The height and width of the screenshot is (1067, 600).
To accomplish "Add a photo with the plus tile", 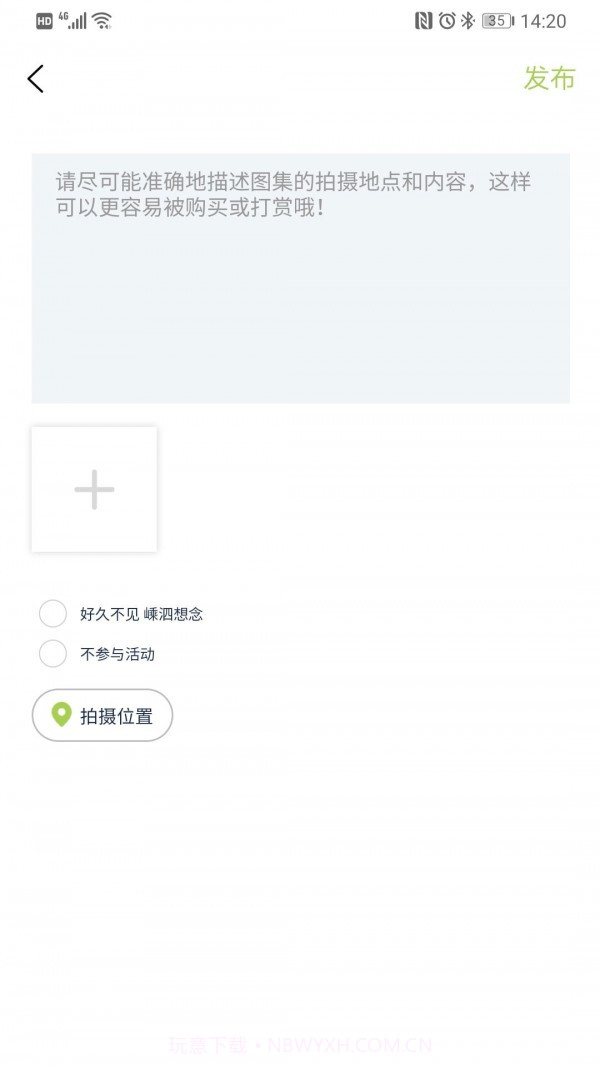I will click(94, 489).
